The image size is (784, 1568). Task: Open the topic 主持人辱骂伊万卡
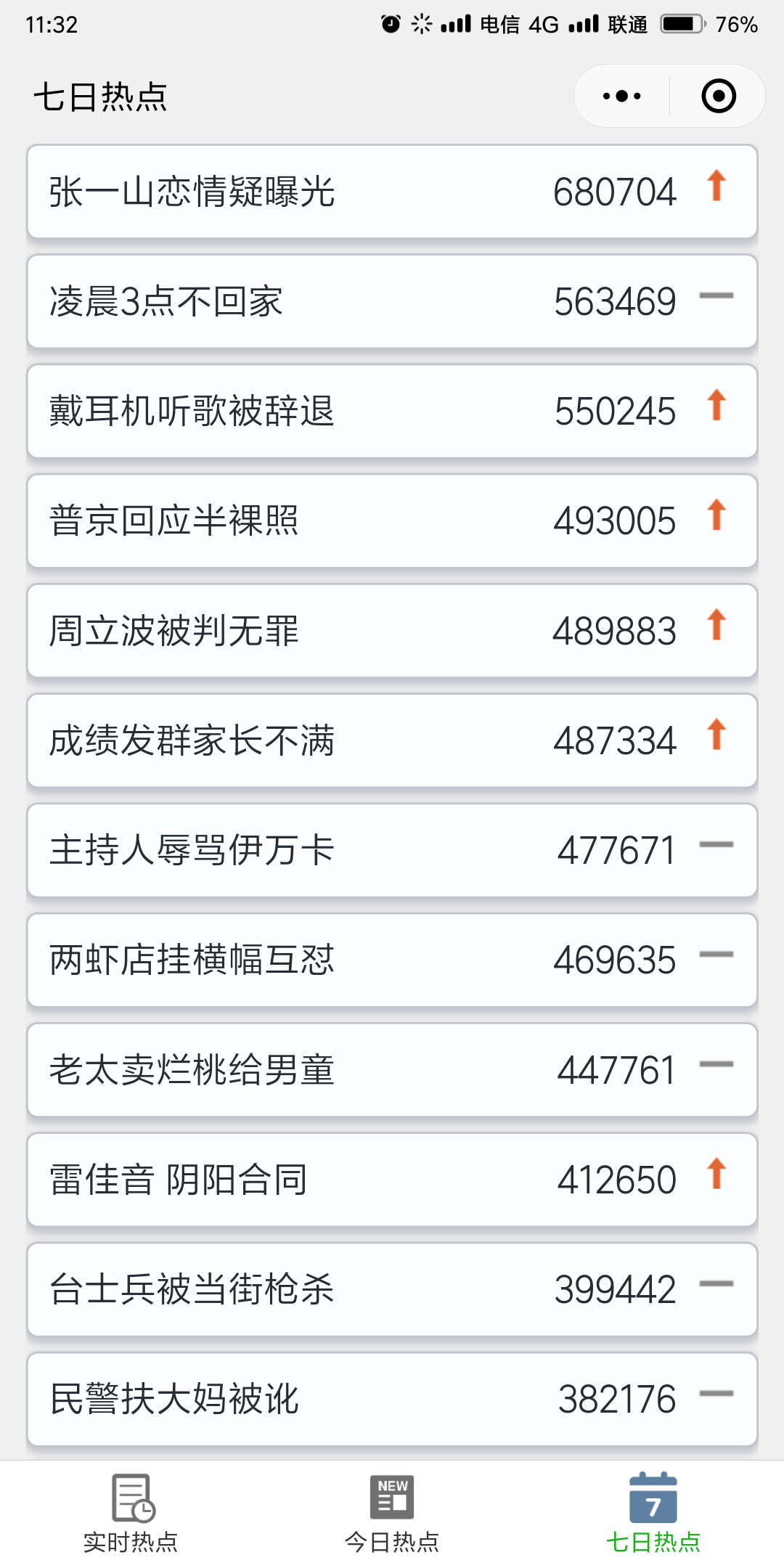[392, 850]
